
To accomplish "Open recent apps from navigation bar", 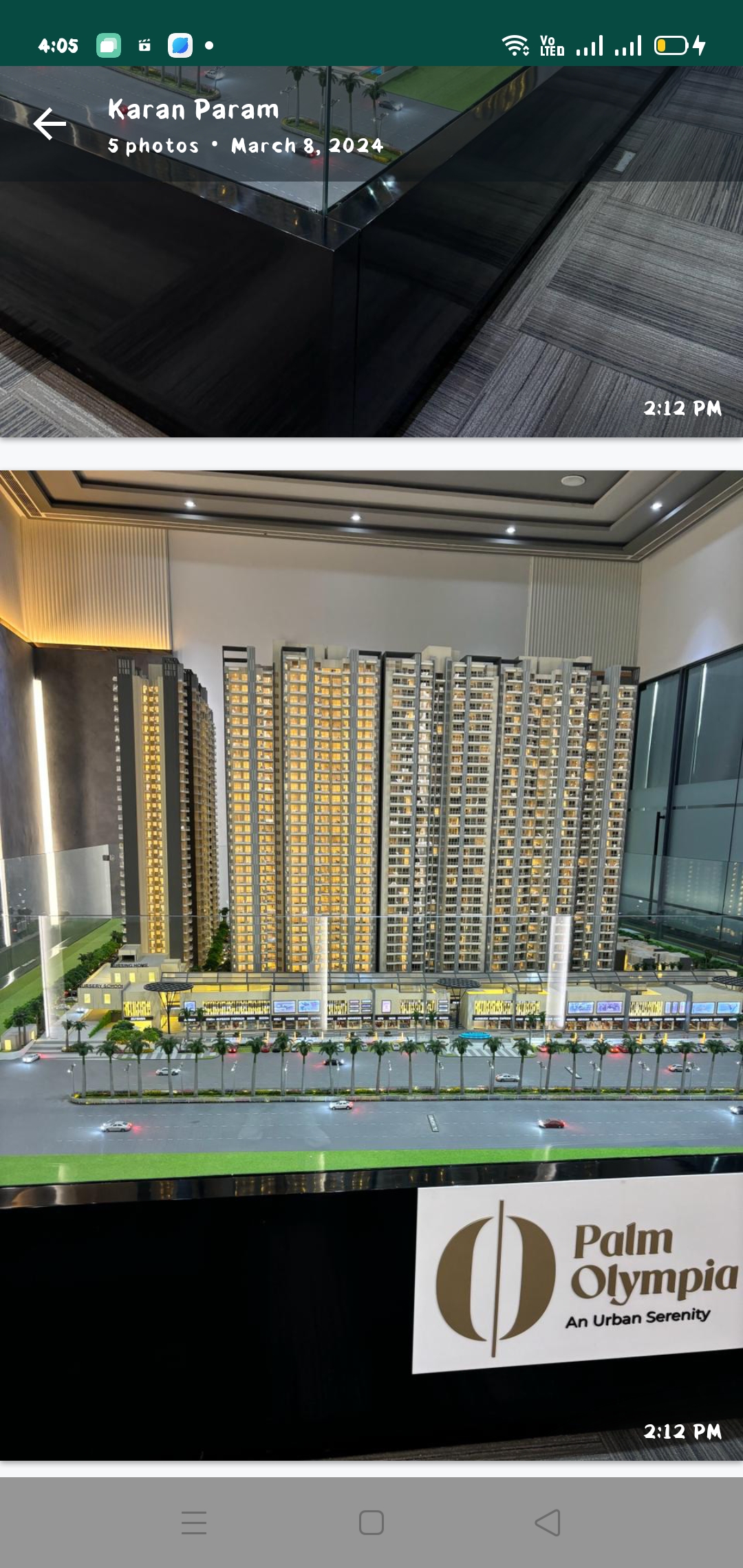I will [x=194, y=1523].
